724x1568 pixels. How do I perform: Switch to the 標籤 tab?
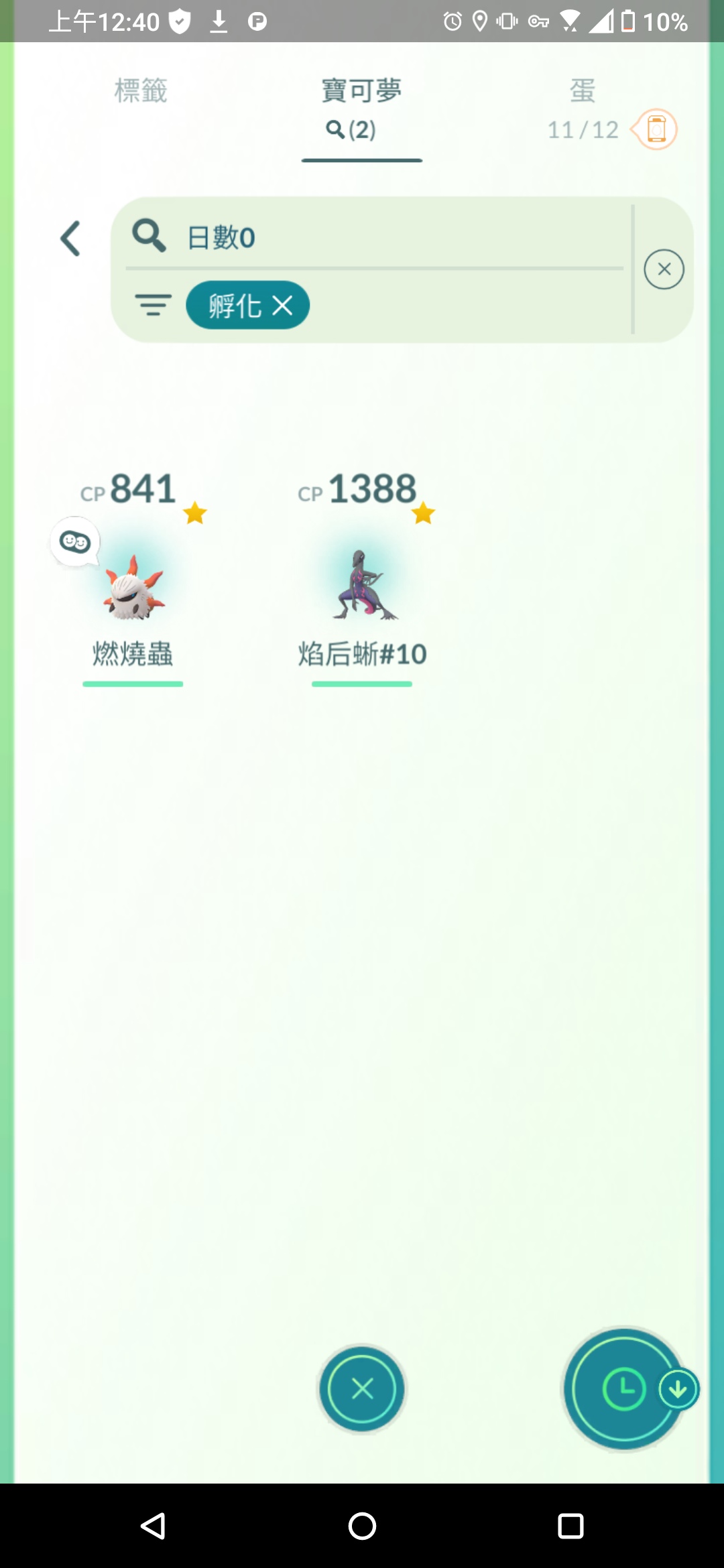pyautogui.click(x=141, y=90)
